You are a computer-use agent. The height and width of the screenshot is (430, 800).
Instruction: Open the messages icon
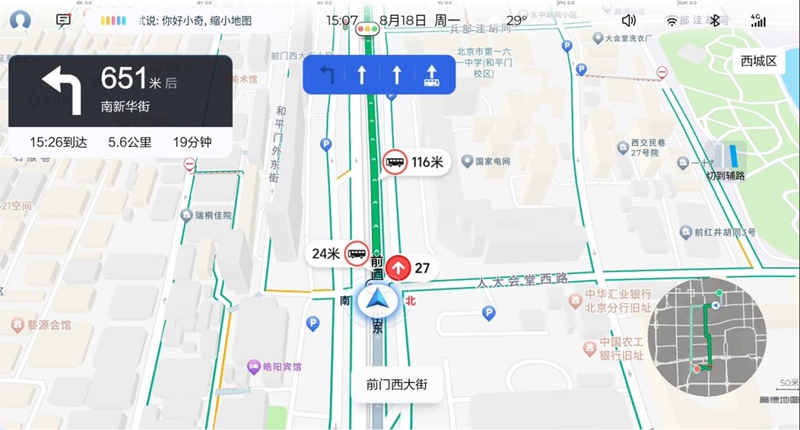click(64, 20)
